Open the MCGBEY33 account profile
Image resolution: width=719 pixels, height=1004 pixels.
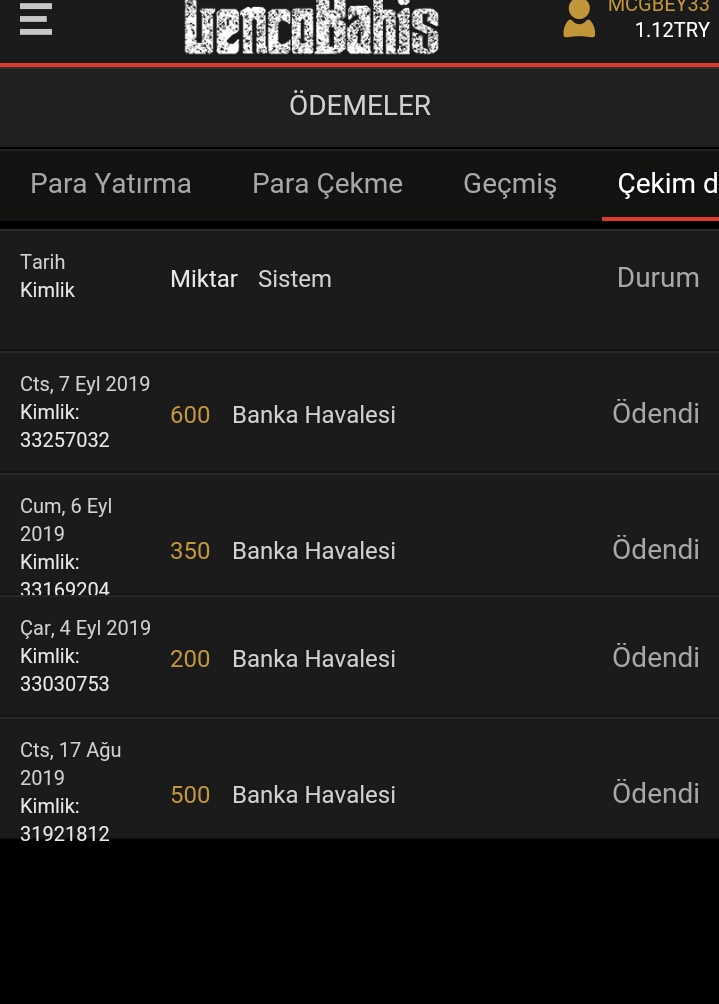579,19
